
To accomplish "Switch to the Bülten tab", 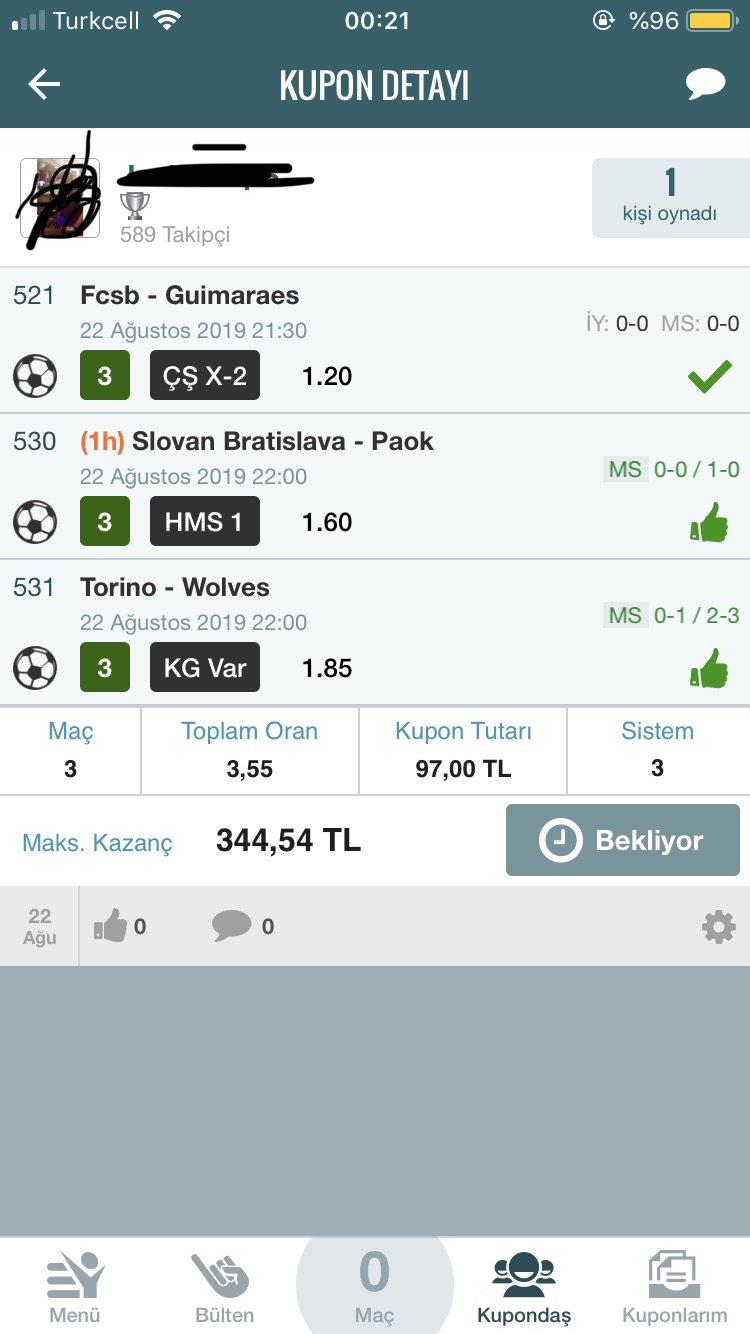I will tap(224, 1286).
